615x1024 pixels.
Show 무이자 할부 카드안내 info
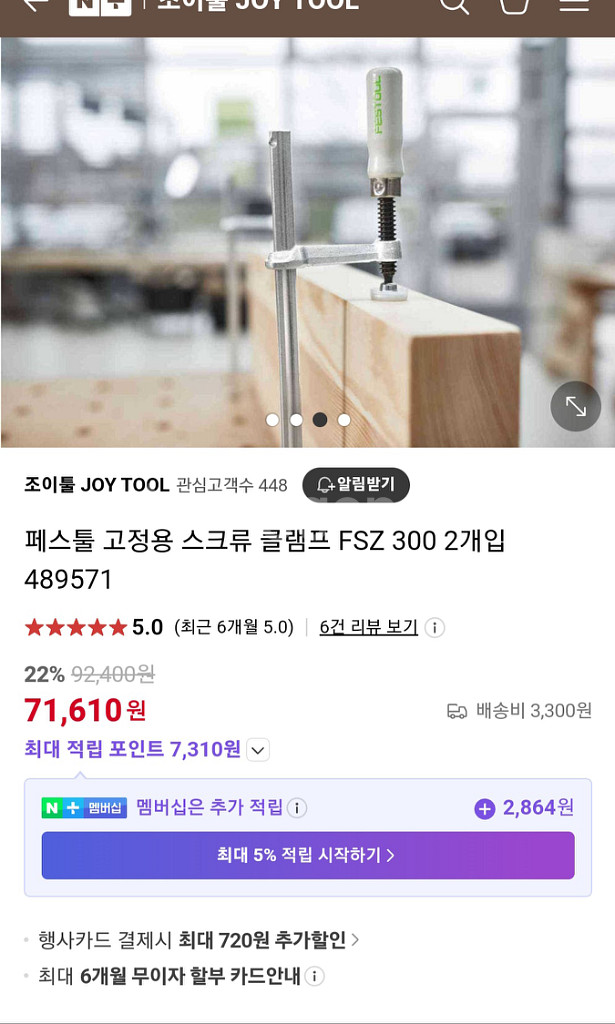[314, 976]
